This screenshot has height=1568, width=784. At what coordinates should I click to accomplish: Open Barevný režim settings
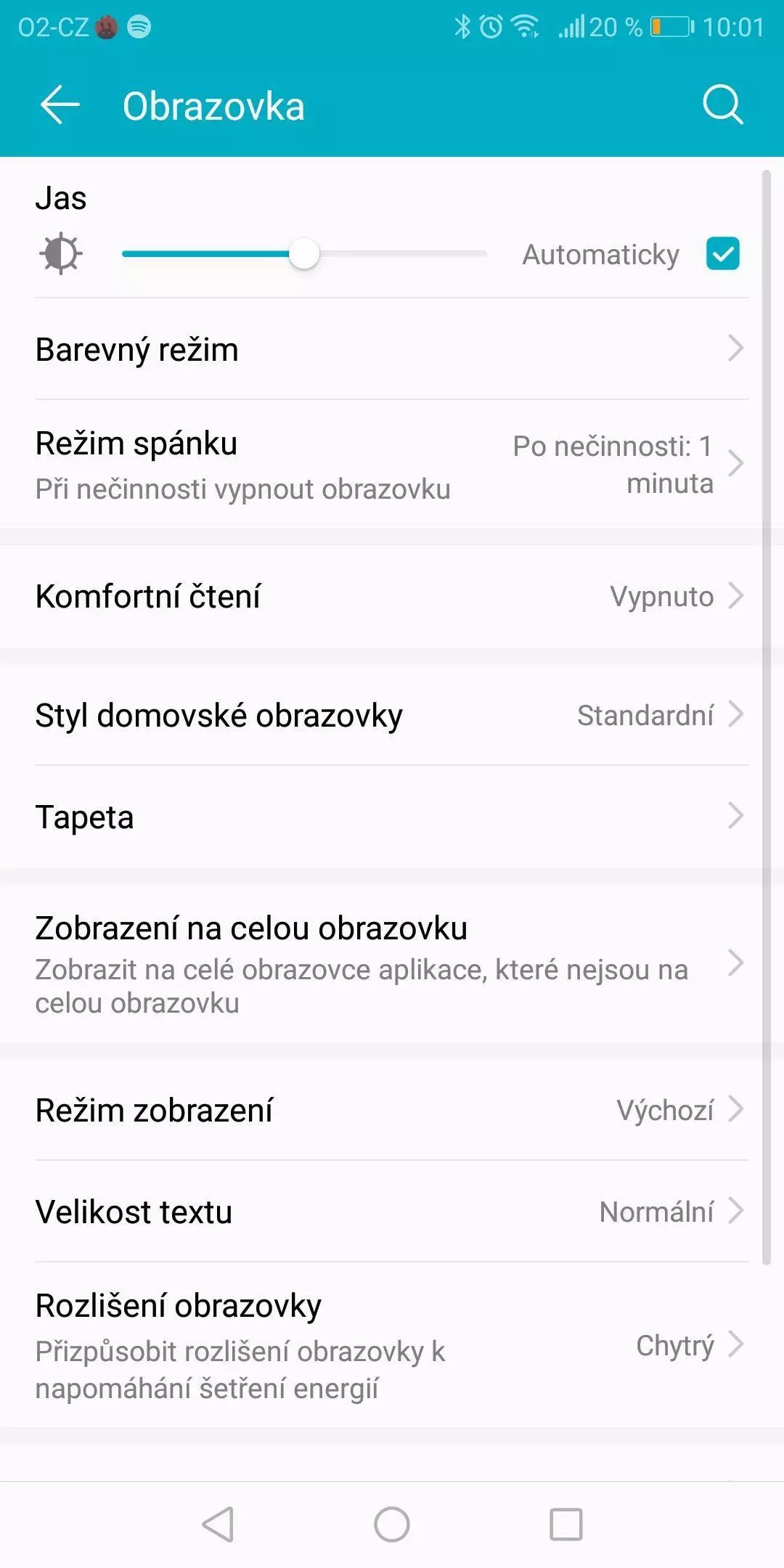(392, 349)
